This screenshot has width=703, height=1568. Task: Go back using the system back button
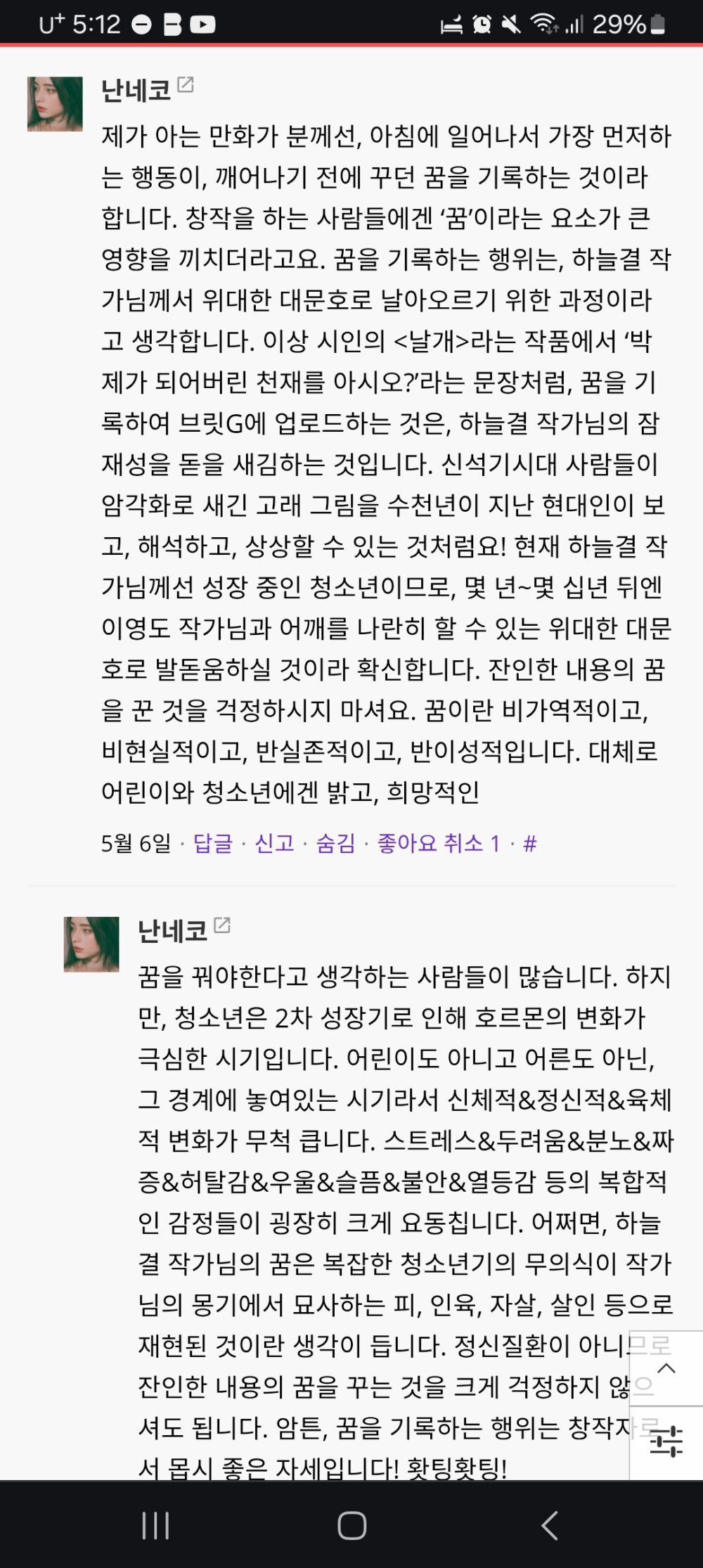click(549, 1526)
